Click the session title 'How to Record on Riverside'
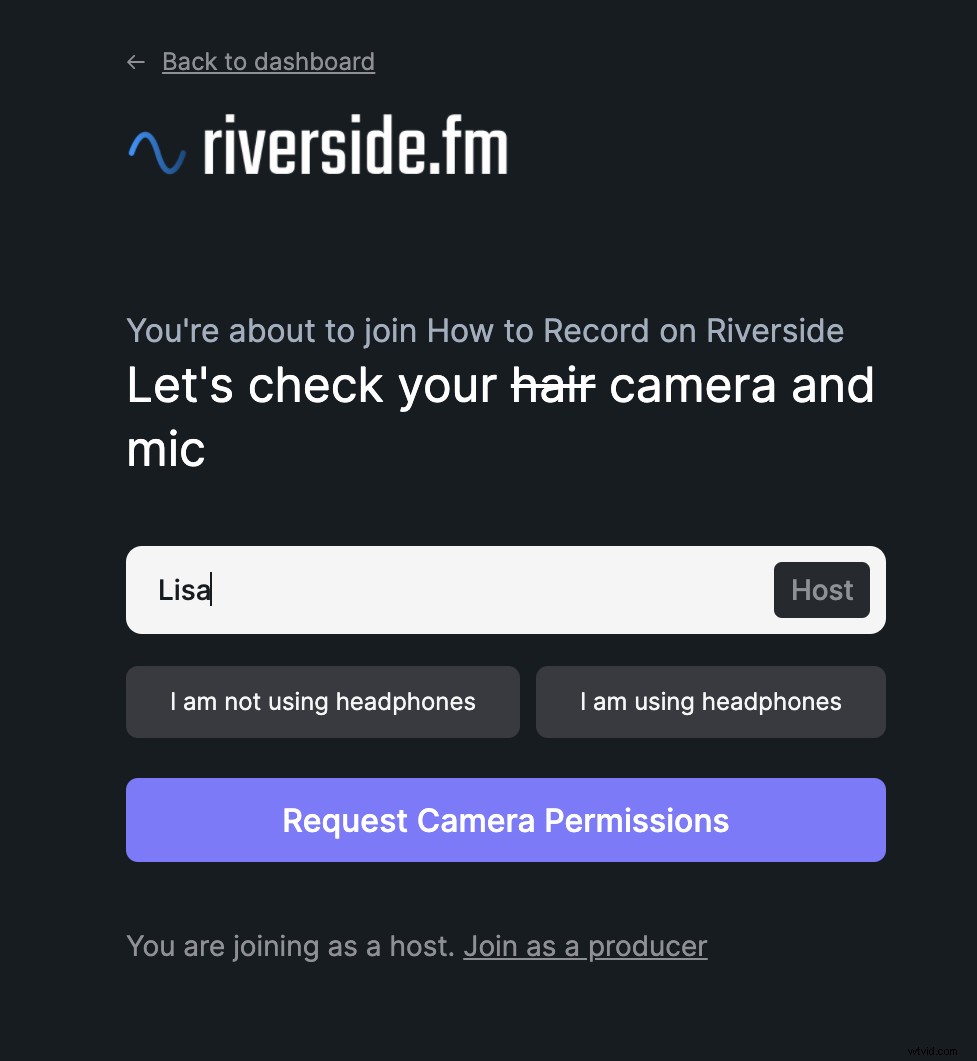 tap(635, 330)
